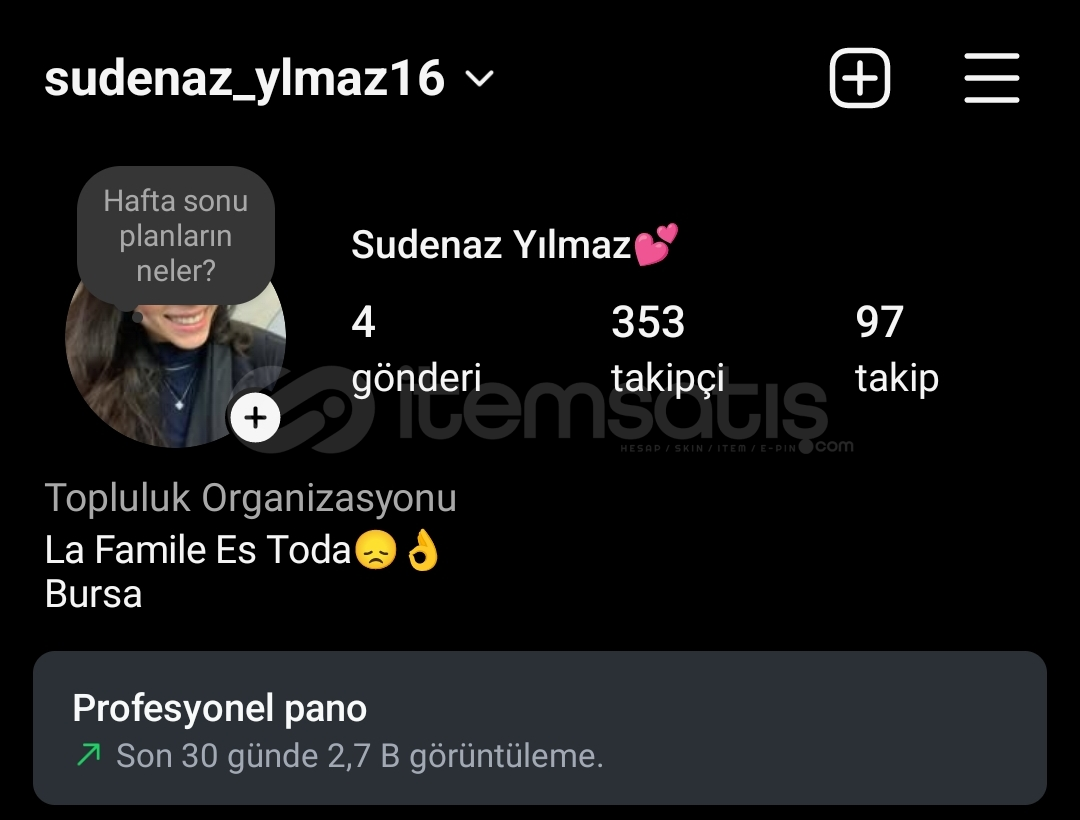This screenshot has height=820, width=1080.
Task: Open the account switcher next to sudenaz_ylmaz16
Action: [x=480, y=79]
